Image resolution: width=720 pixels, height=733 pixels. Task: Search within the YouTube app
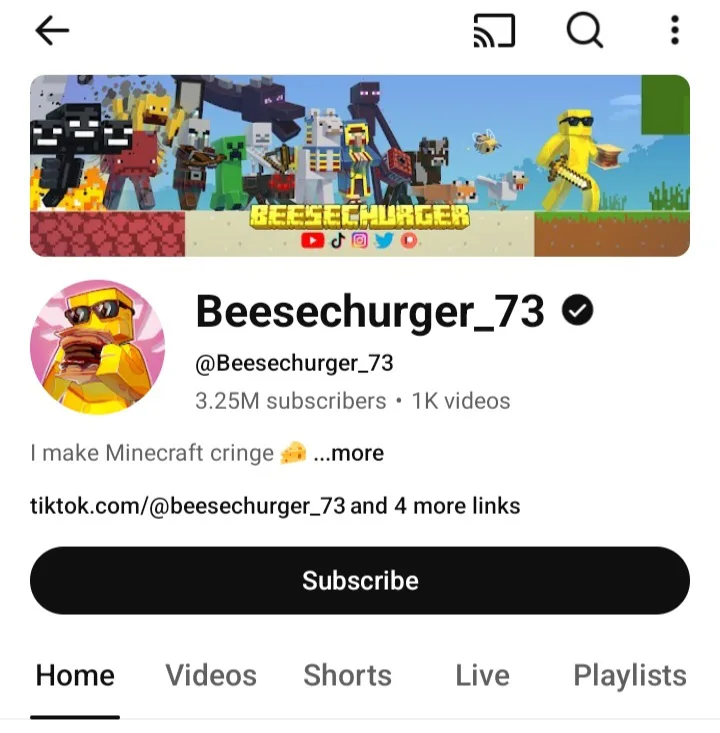pos(585,31)
